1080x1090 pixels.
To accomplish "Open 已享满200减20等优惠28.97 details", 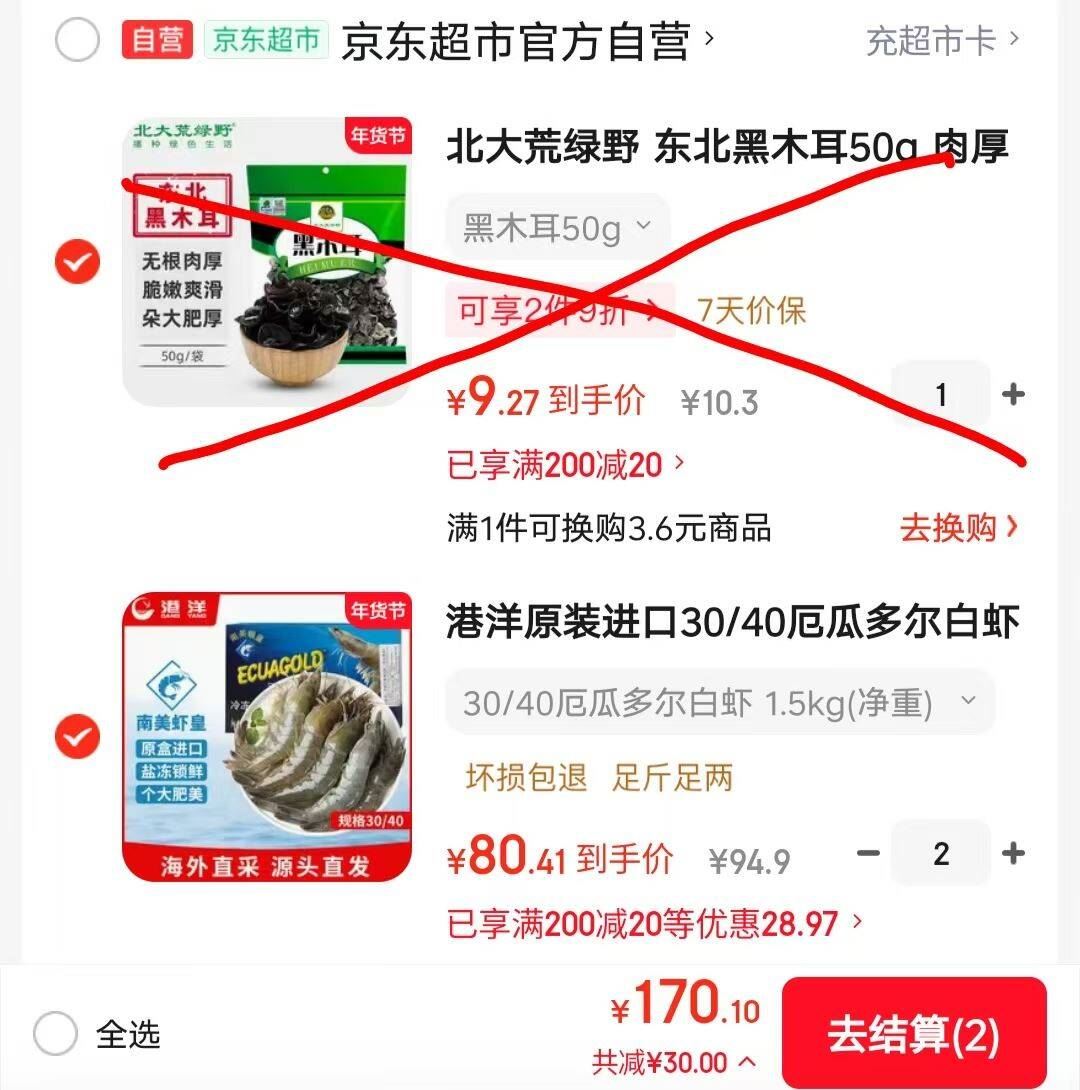I will pos(654,923).
